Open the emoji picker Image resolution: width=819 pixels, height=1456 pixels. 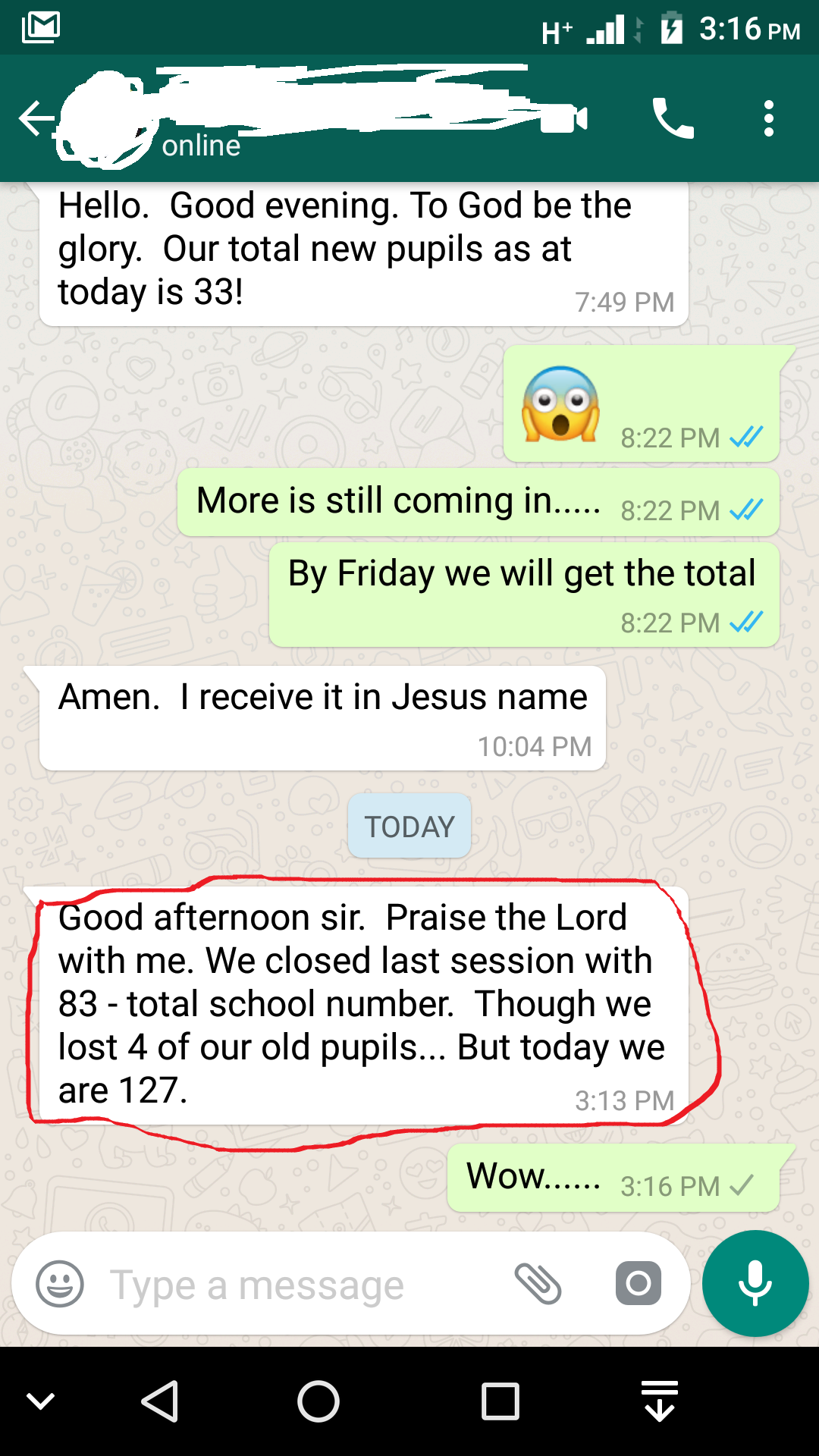tap(60, 1284)
